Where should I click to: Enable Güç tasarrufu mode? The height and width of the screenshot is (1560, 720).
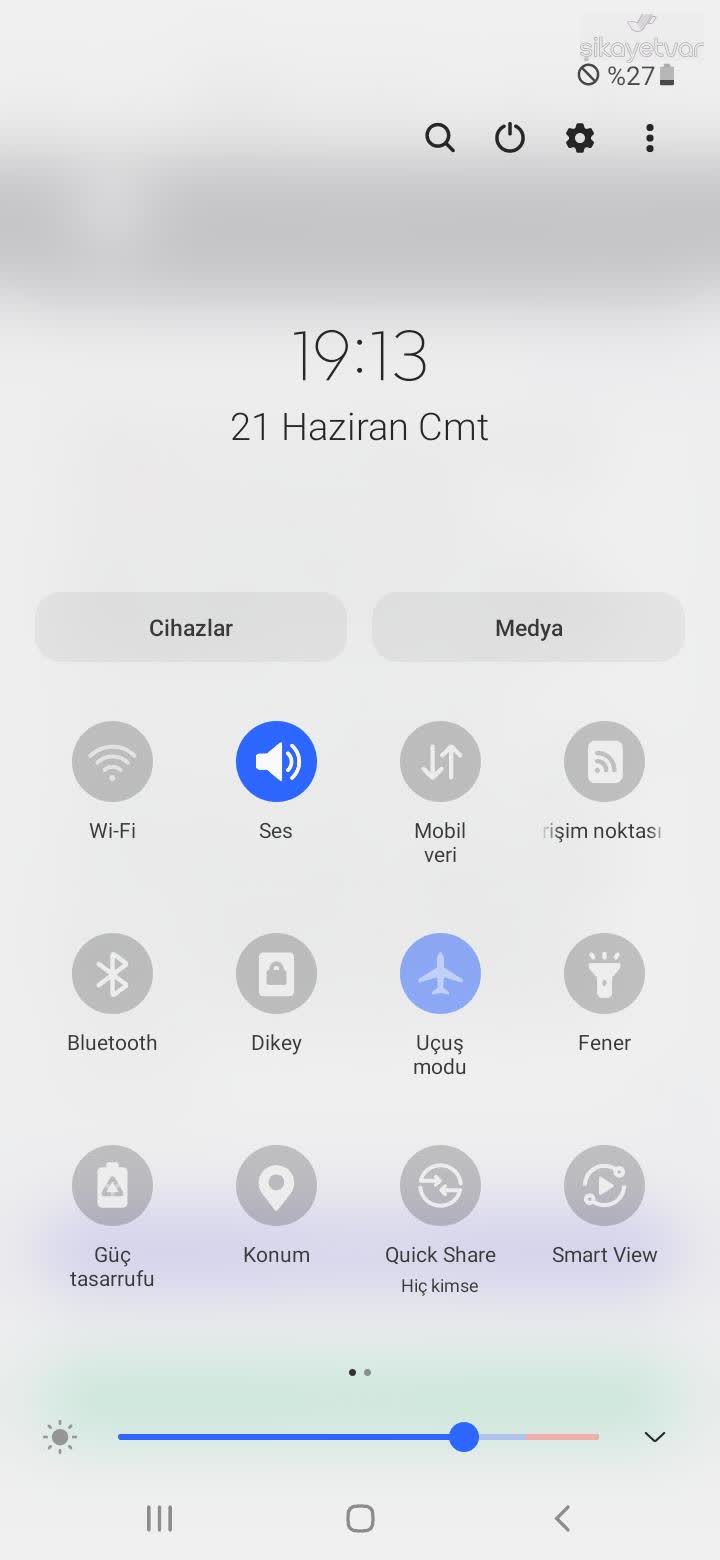[112, 1186]
